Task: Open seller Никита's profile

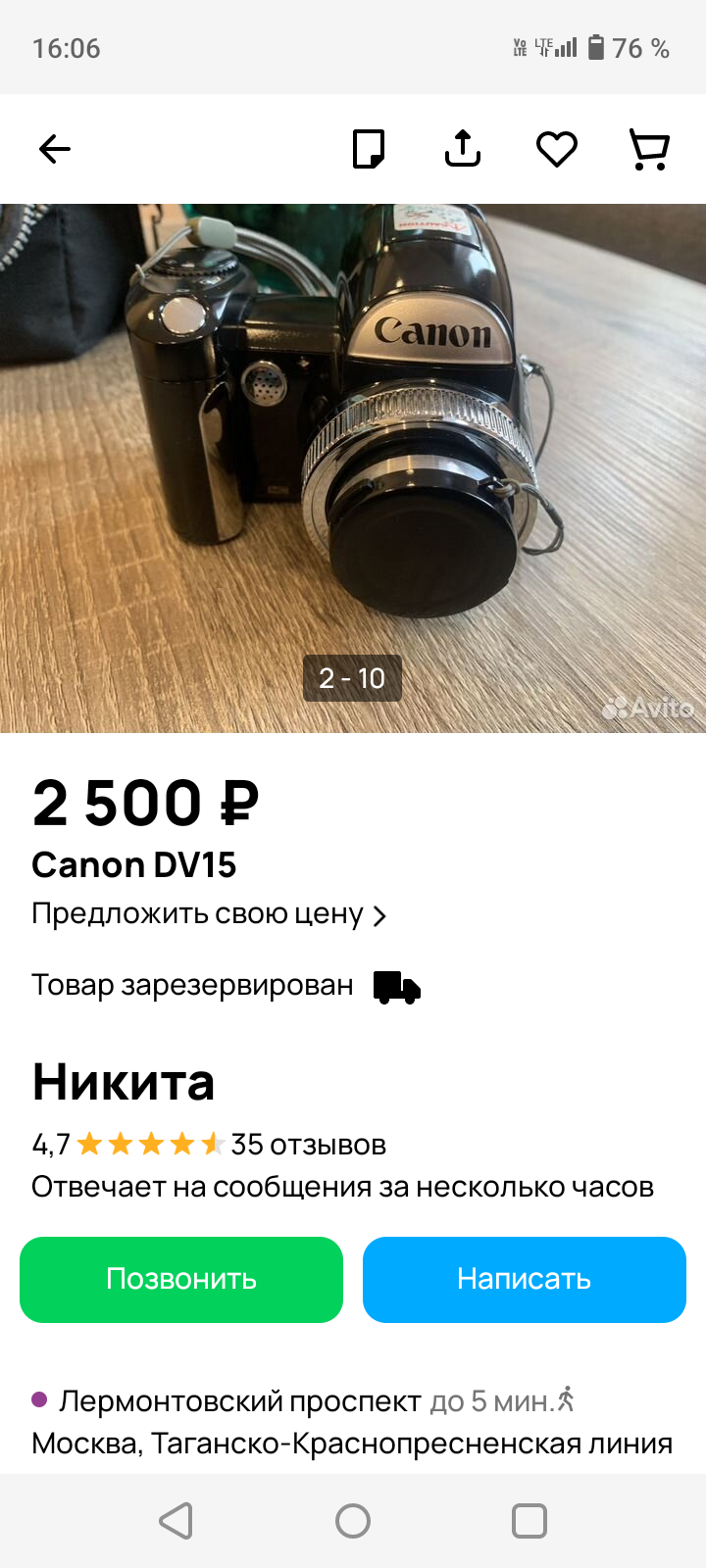Action: click(x=124, y=1082)
